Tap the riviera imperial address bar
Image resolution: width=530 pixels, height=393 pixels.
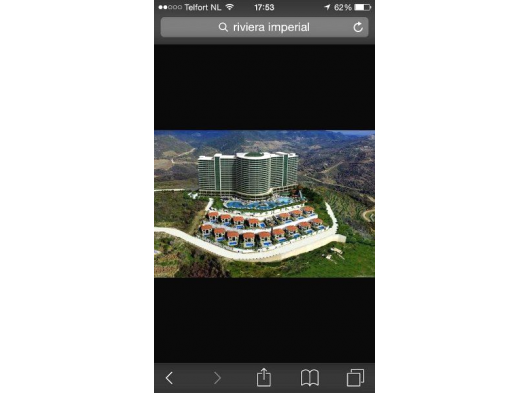[264, 27]
